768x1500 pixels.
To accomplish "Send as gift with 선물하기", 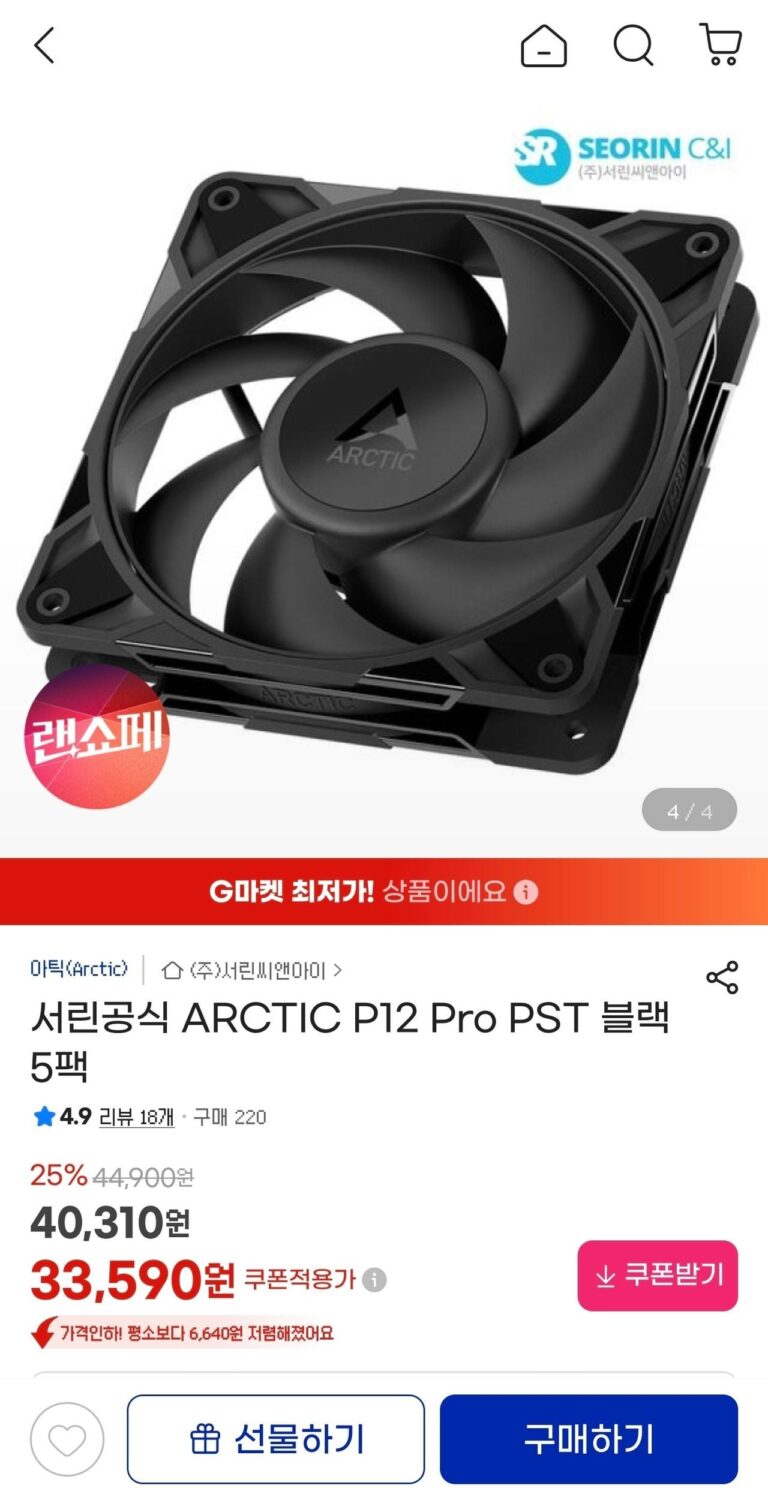I will coord(275,1440).
